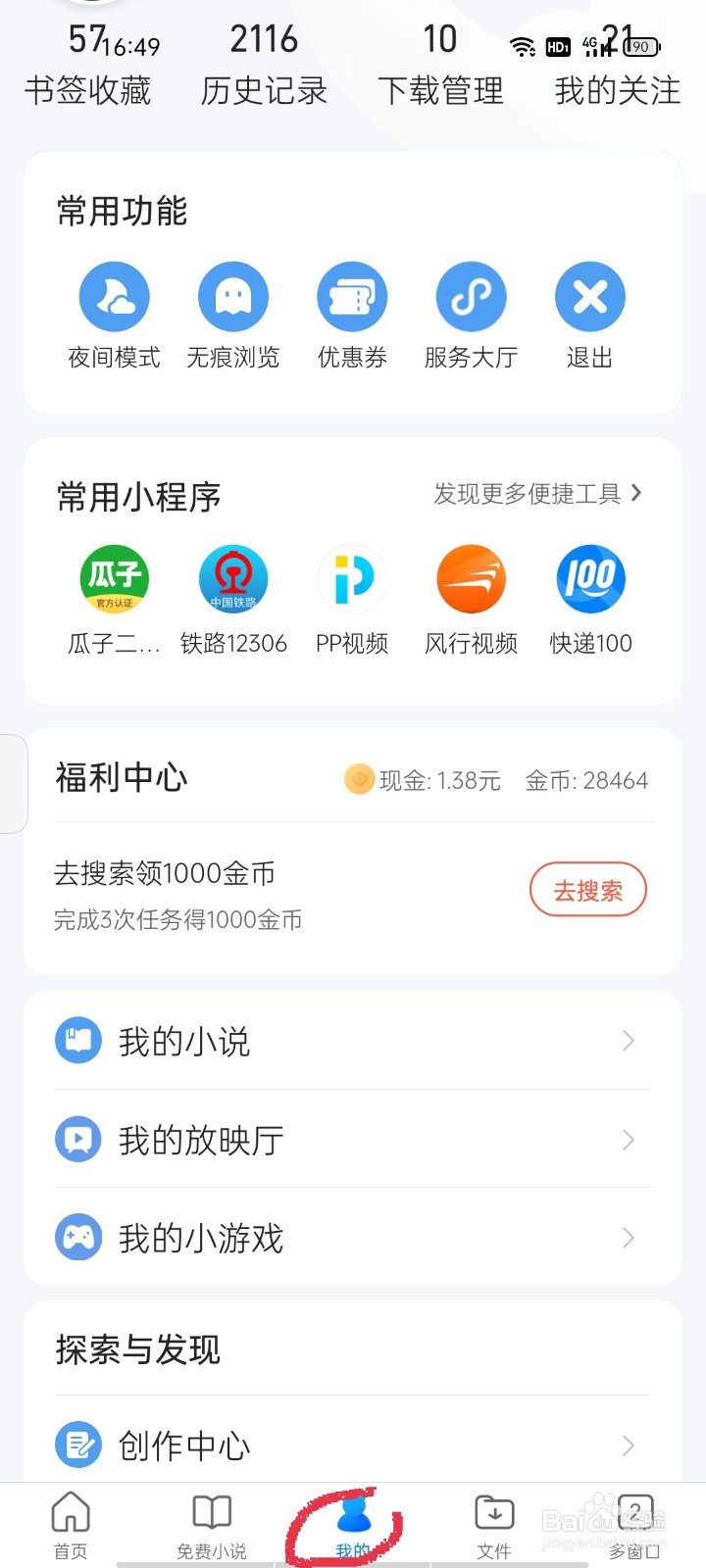Viewport: 706px width, 1568px height.
Task: Tap 退出 to exit the browser
Action: click(x=590, y=317)
